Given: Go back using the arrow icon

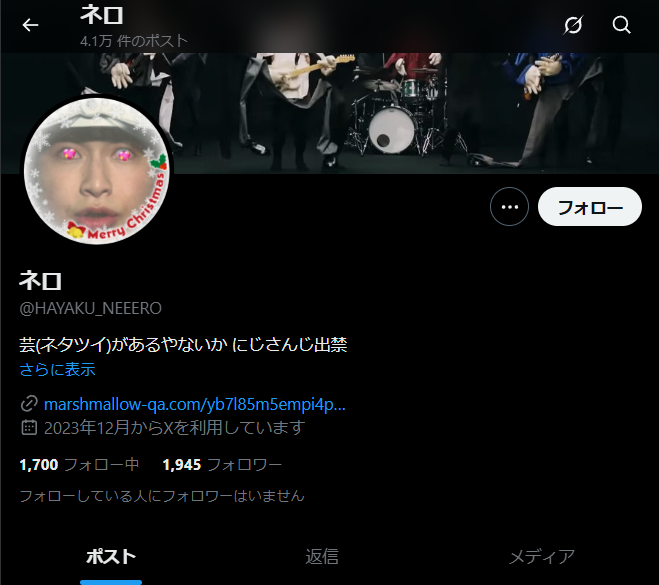Looking at the screenshot, I should [x=30, y=25].
